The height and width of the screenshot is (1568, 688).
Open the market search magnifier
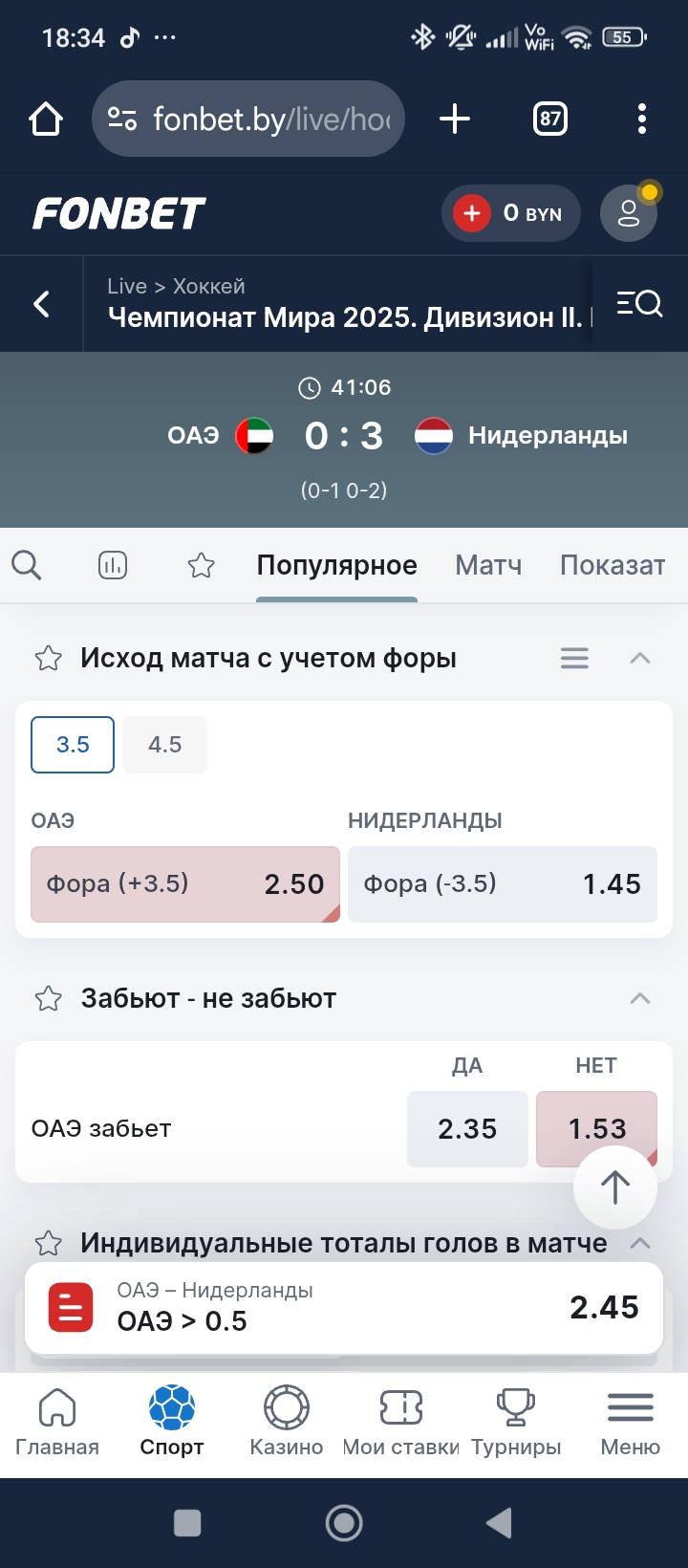(27, 565)
